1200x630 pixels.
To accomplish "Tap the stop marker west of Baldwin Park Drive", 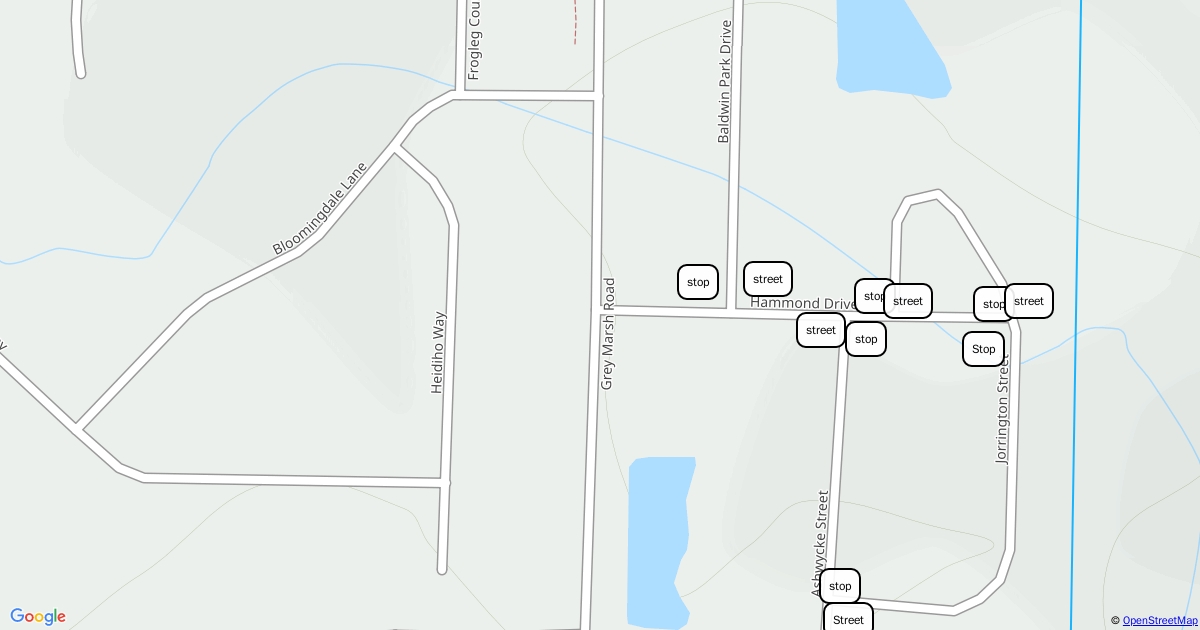I will click(698, 282).
